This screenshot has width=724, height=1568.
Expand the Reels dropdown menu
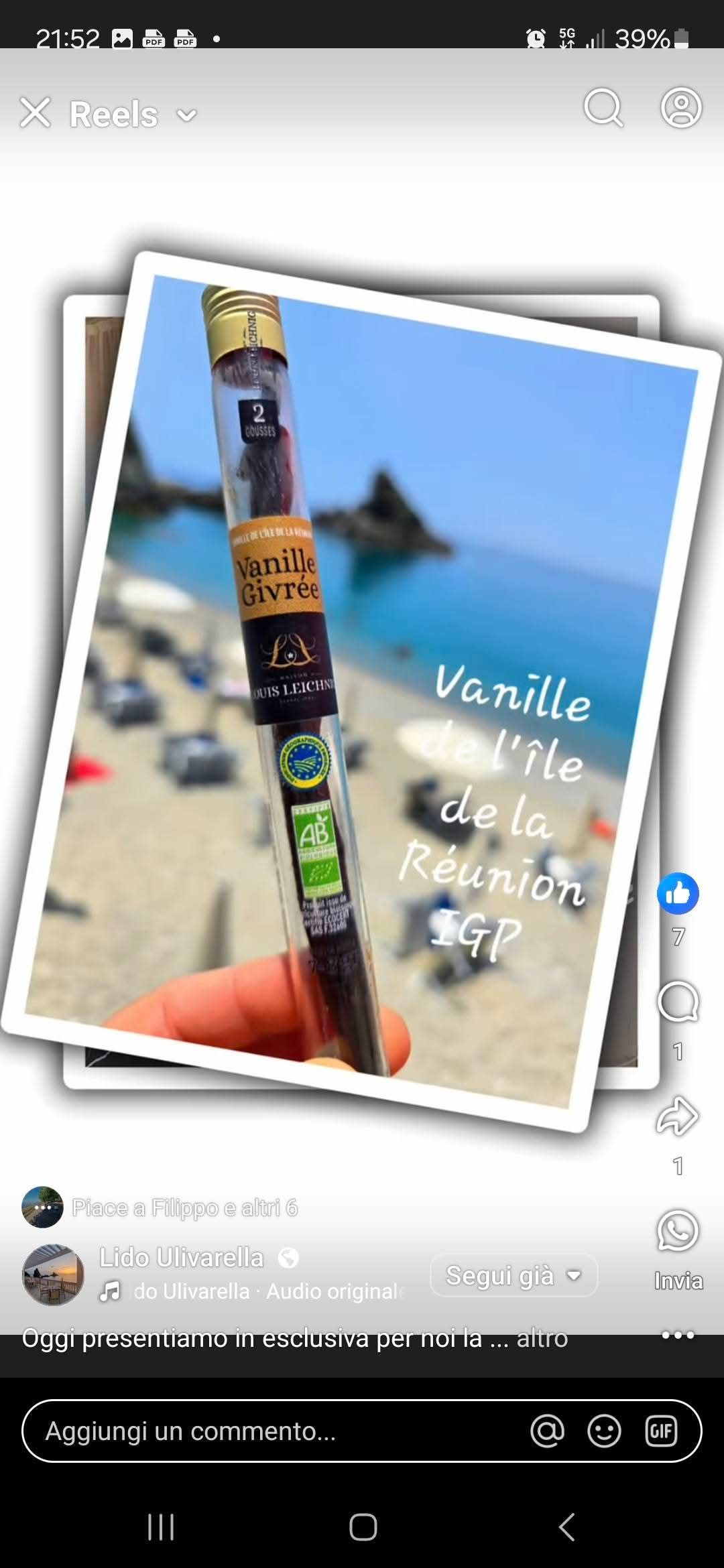tap(186, 115)
